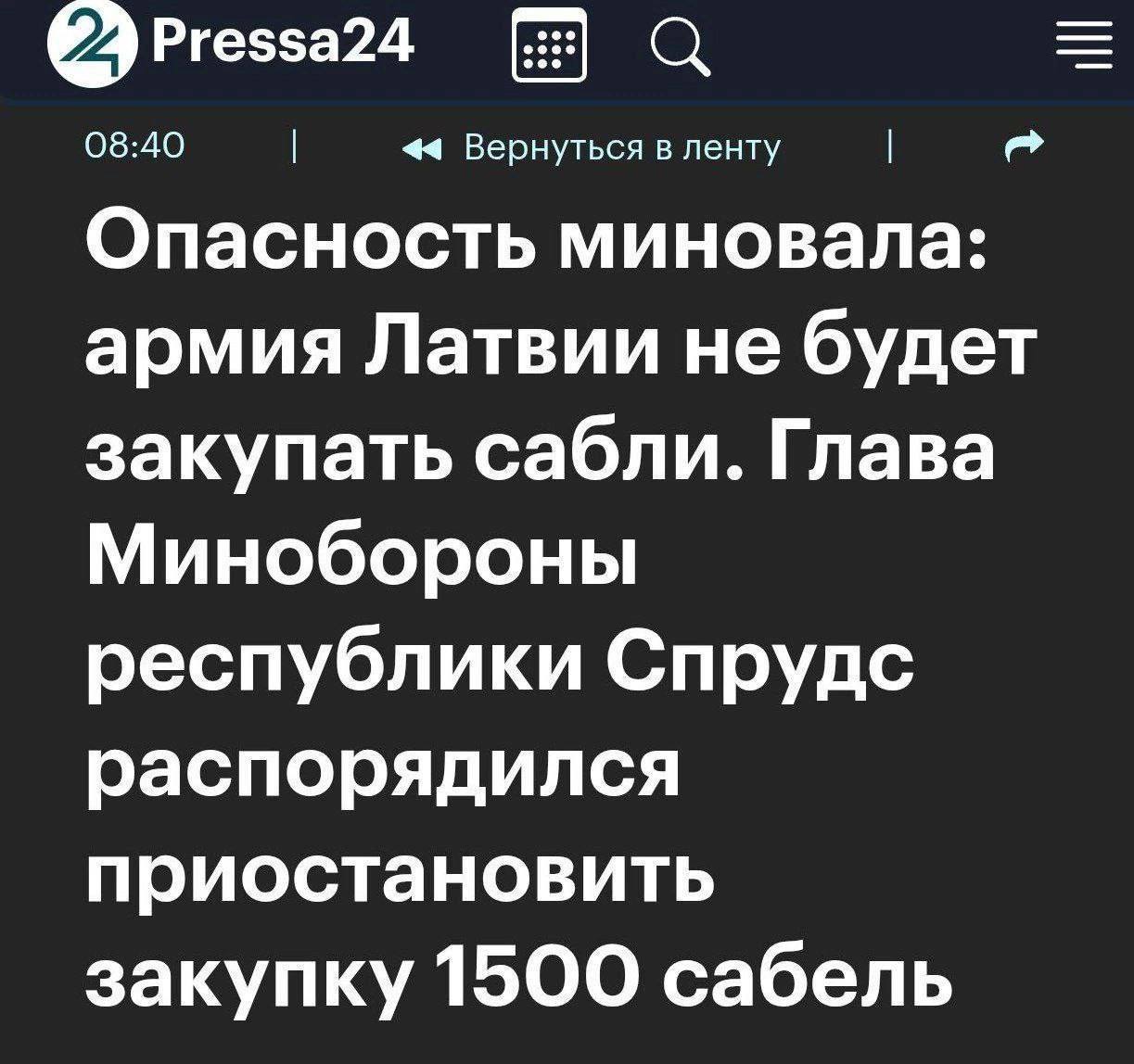The height and width of the screenshot is (1064, 1134).
Task: Open the Pressa24 home logo
Action: pyautogui.click(x=230, y=44)
